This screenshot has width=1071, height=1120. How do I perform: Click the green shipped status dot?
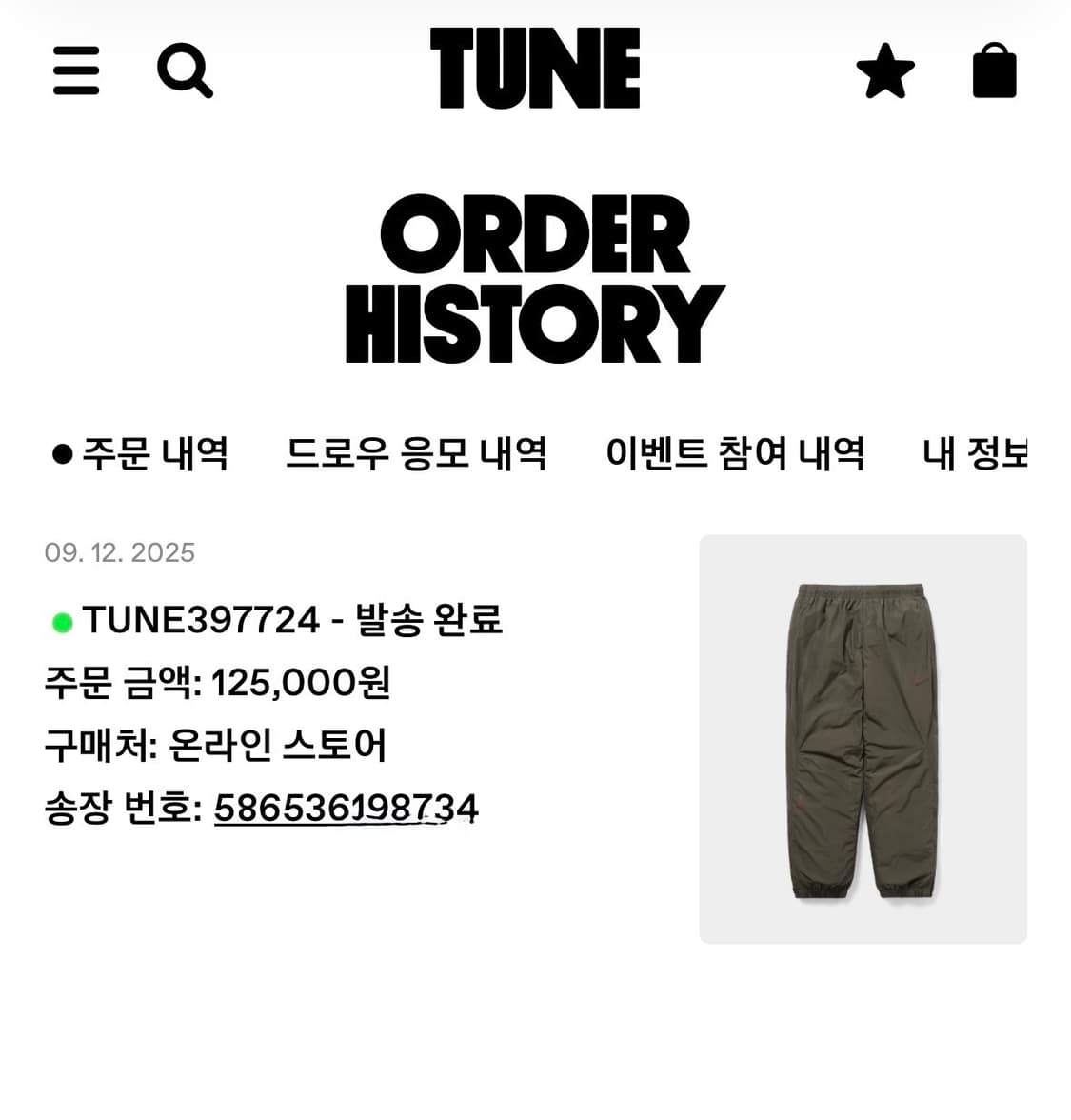[x=61, y=623]
